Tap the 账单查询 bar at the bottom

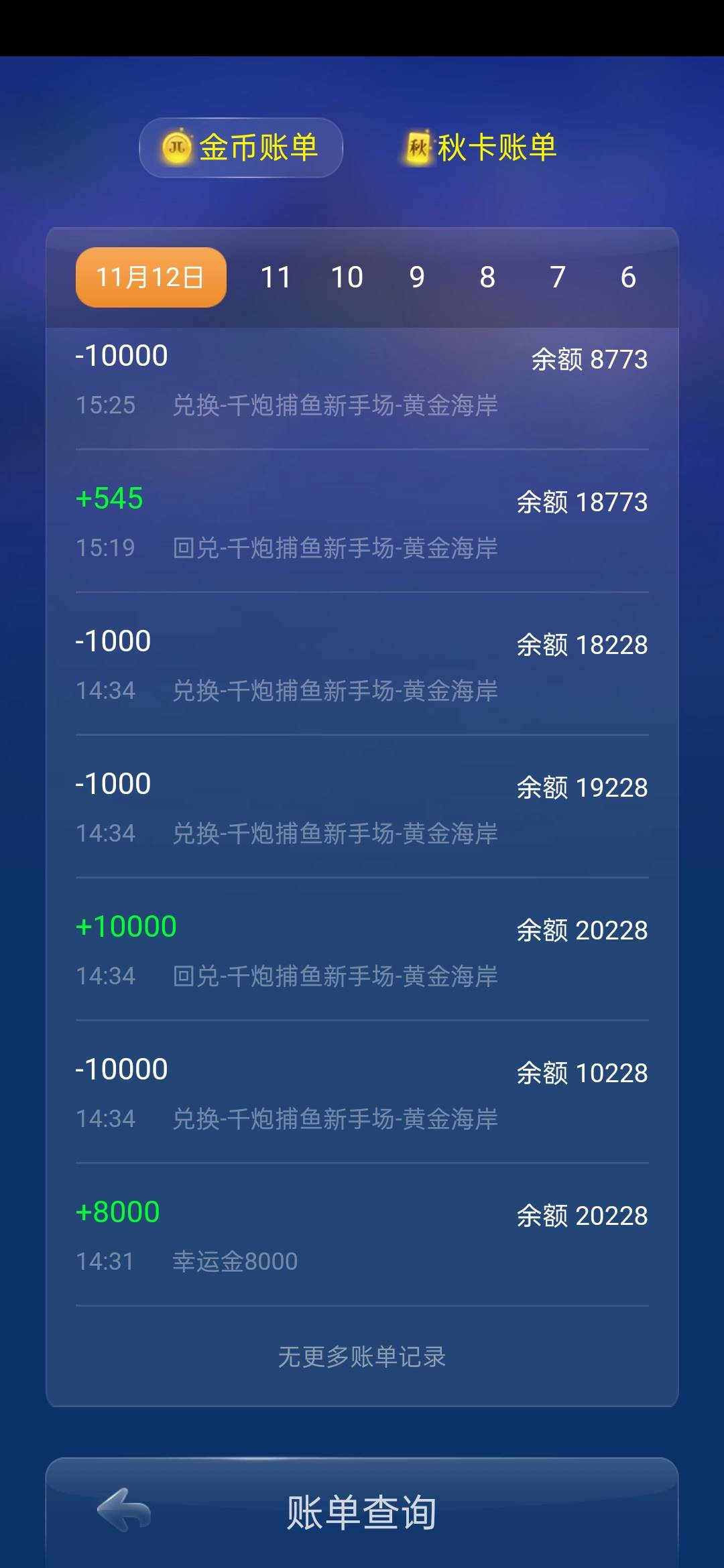pos(362,1514)
